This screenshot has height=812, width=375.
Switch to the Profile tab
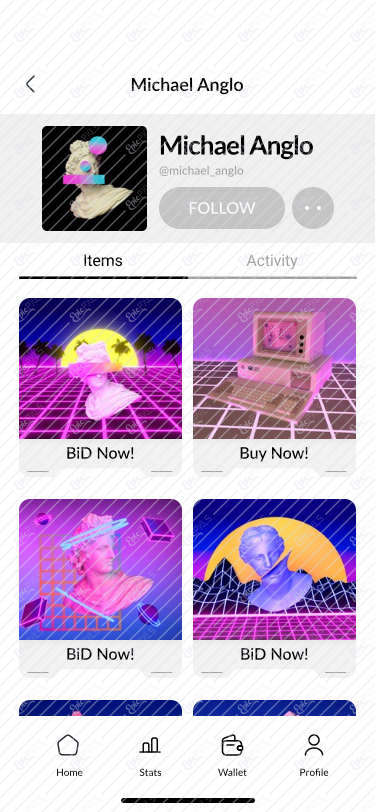pos(314,756)
